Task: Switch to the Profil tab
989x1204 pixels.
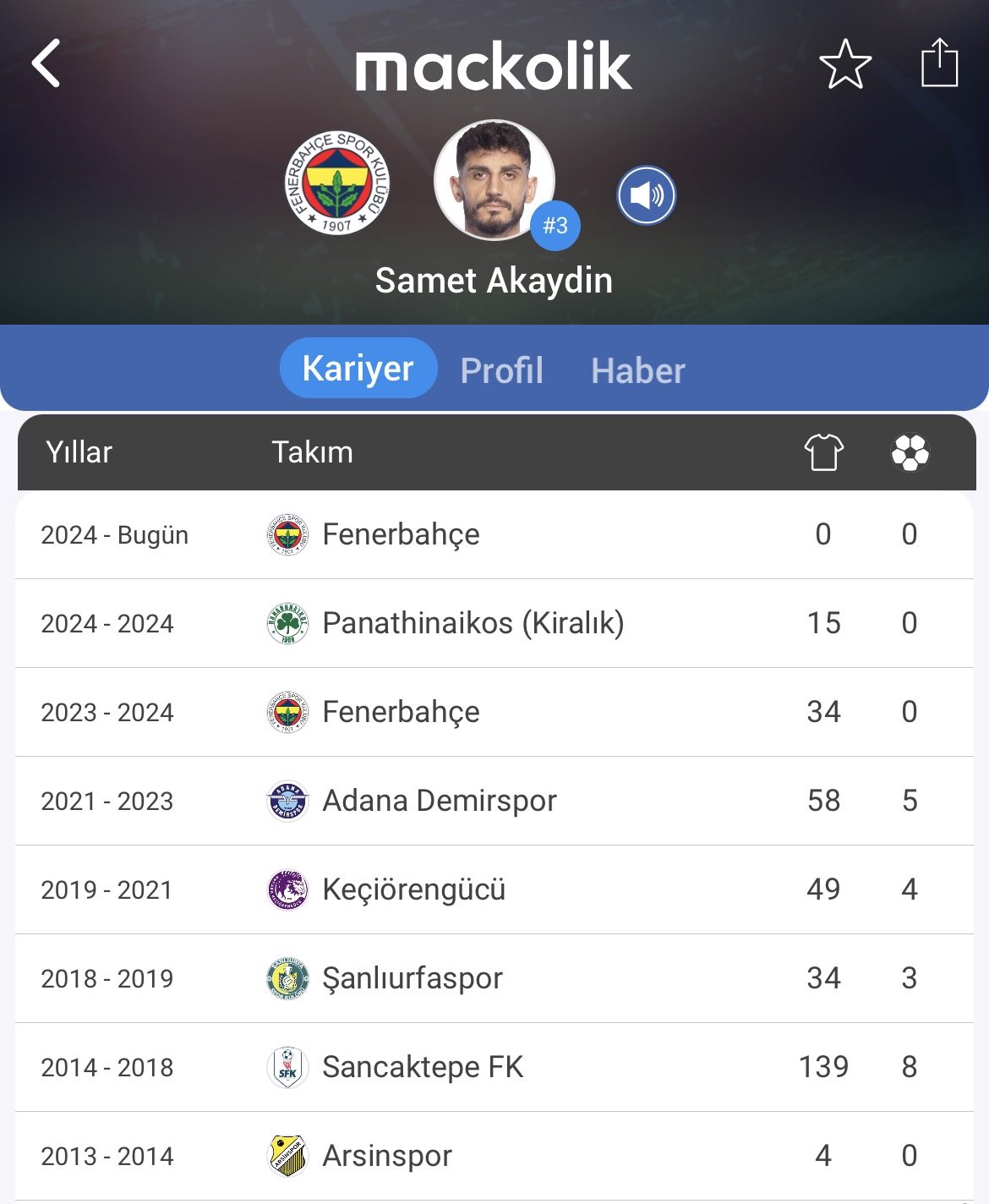Action: (x=501, y=370)
